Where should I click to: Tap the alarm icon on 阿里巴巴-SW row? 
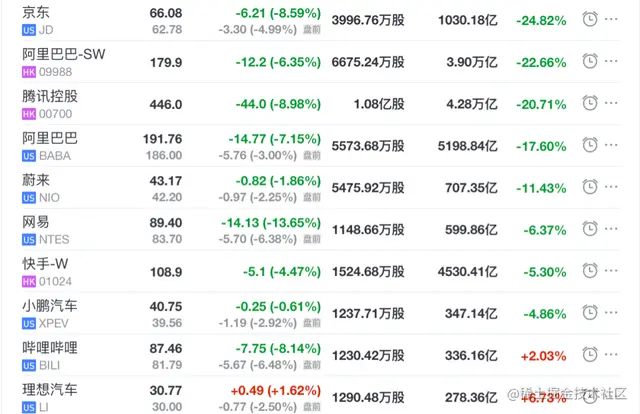(x=591, y=61)
